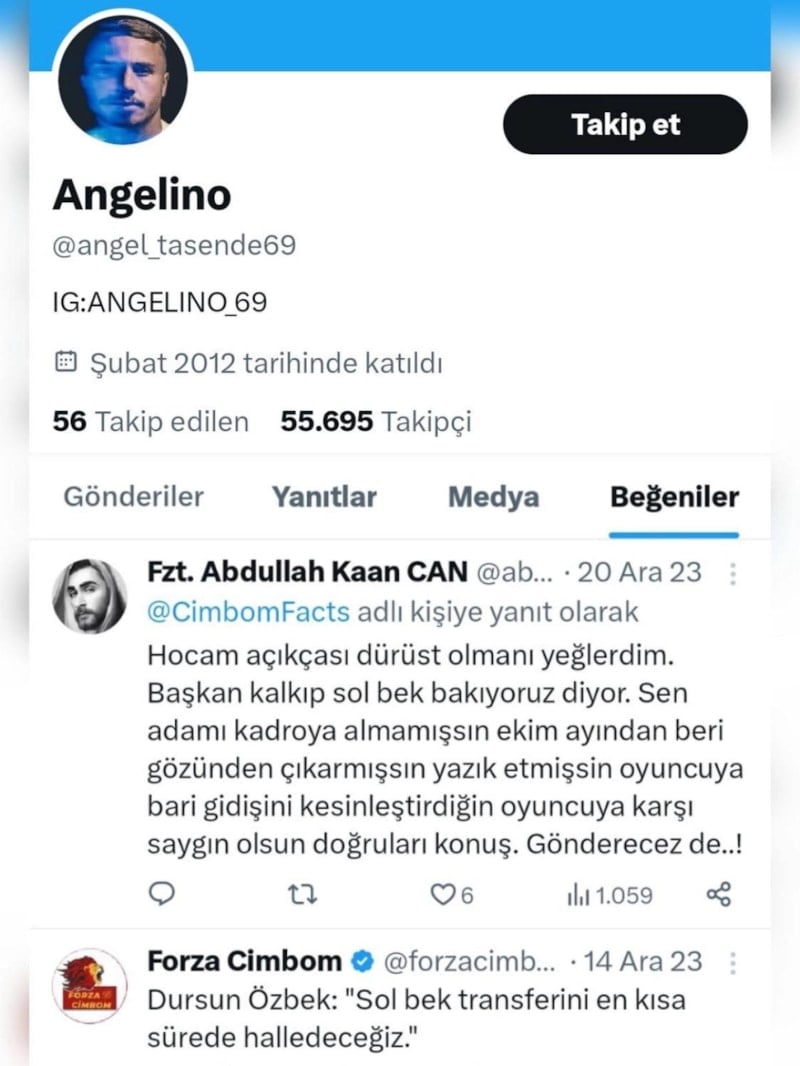Open overflow menu on Abdullah Kaan's post

click(x=733, y=574)
